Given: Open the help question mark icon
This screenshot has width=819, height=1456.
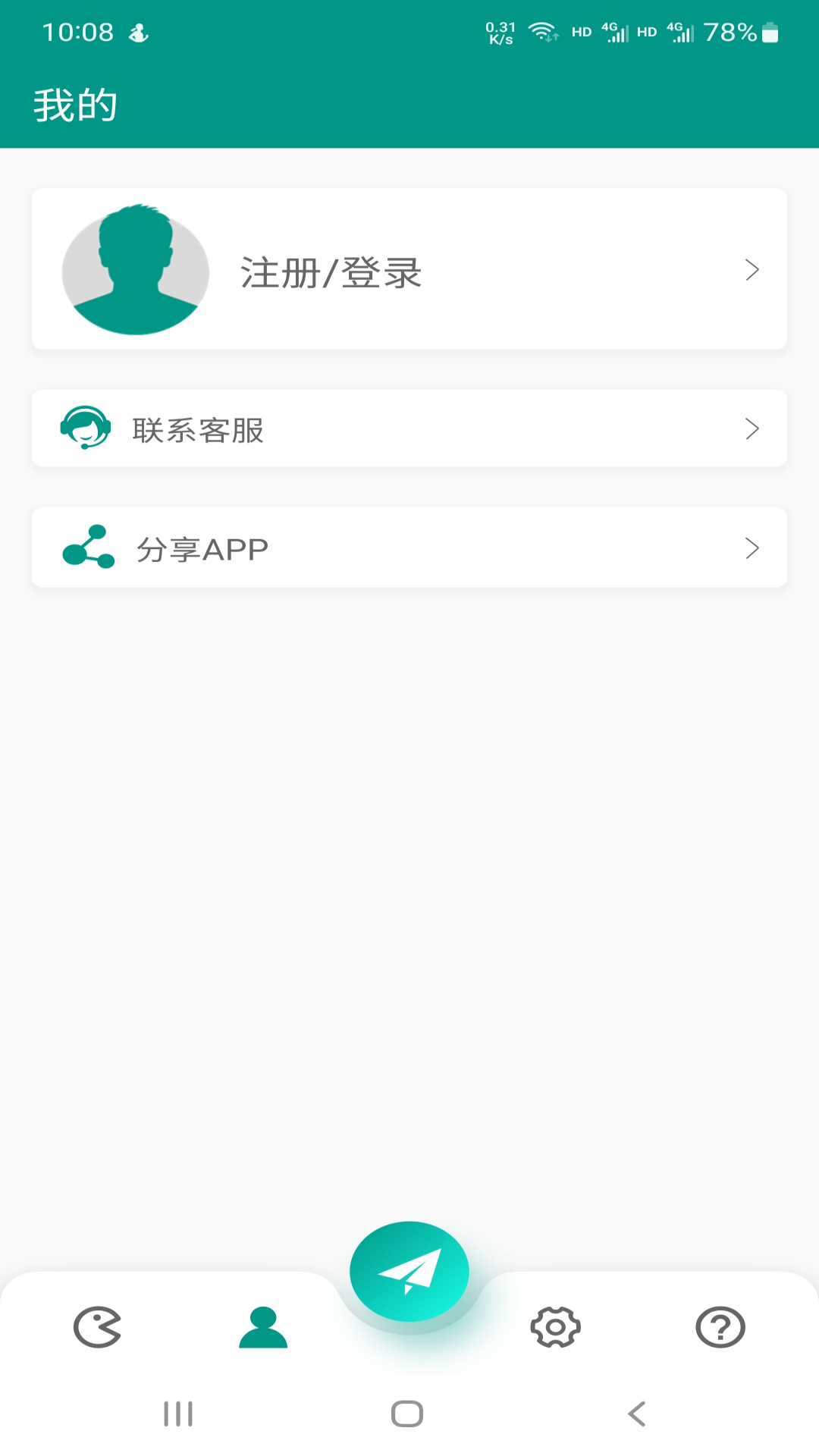Looking at the screenshot, I should point(720,1328).
